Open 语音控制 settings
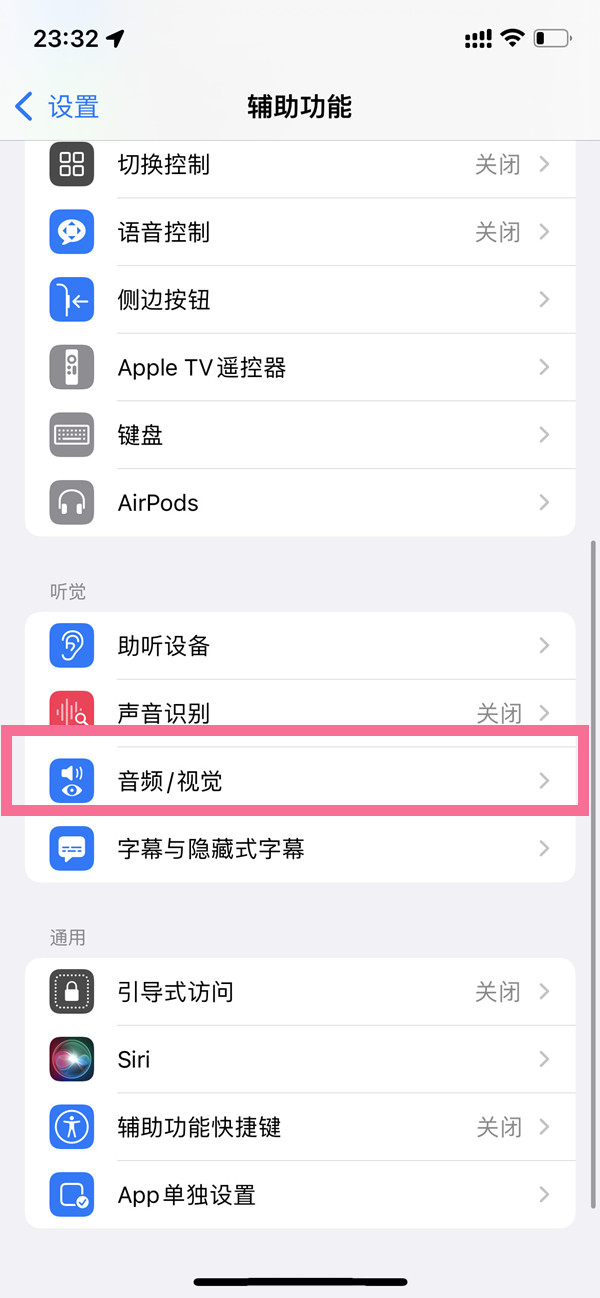This screenshot has width=600, height=1298. tap(300, 232)
